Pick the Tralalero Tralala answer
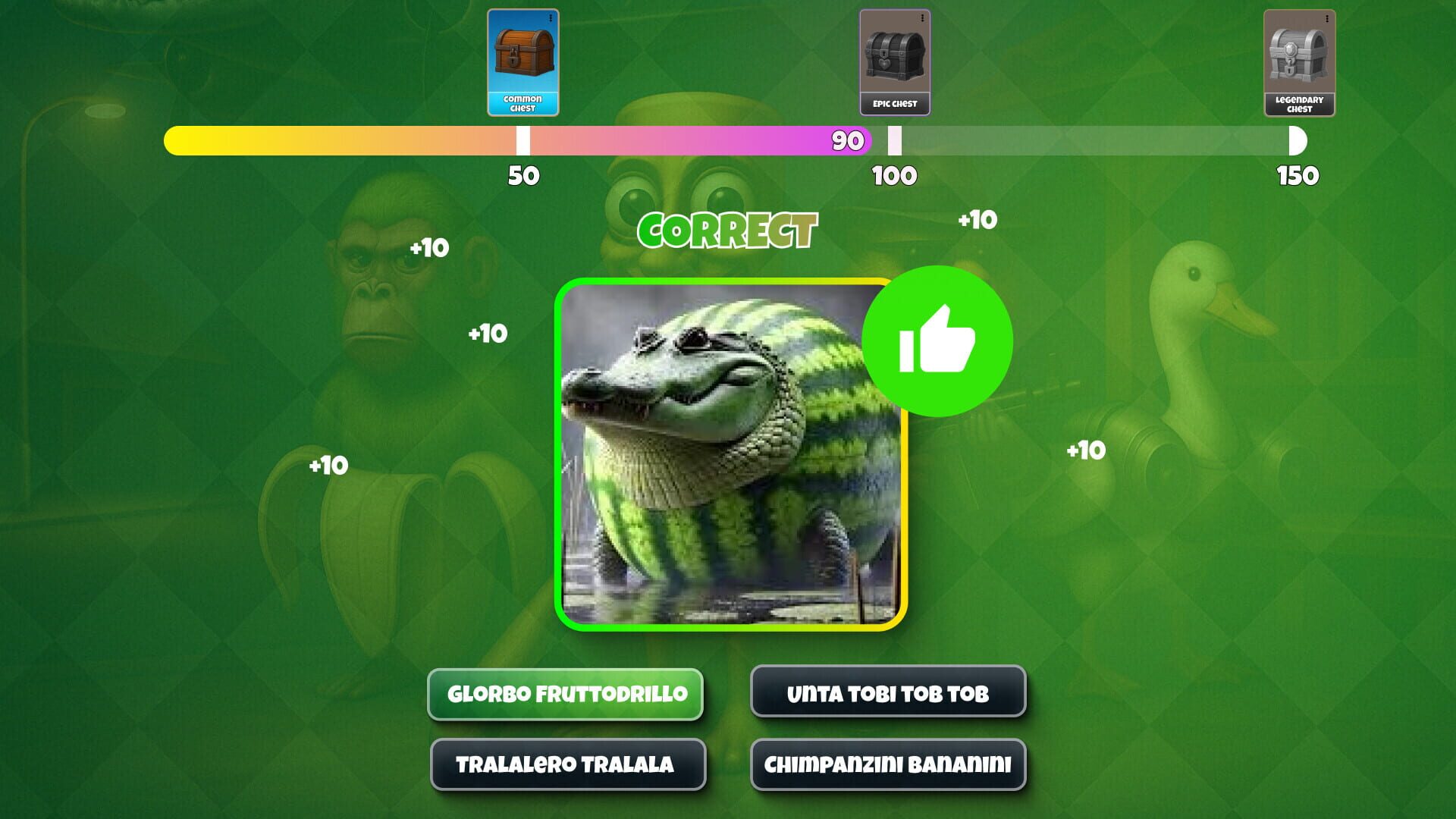 pos(567,764)
